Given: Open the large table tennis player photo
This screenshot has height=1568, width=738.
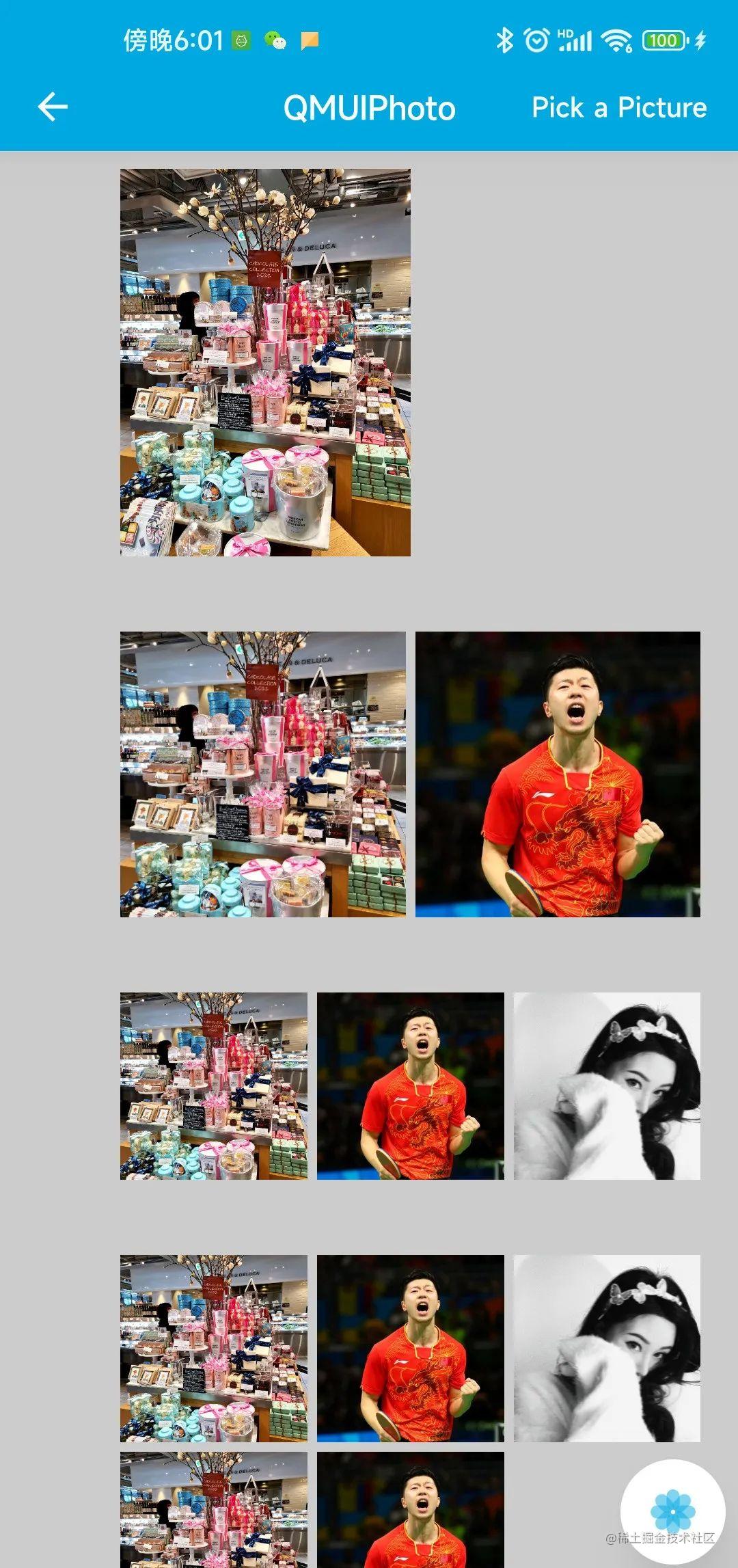Looking at the screenshot, I should tap(558, 774).
